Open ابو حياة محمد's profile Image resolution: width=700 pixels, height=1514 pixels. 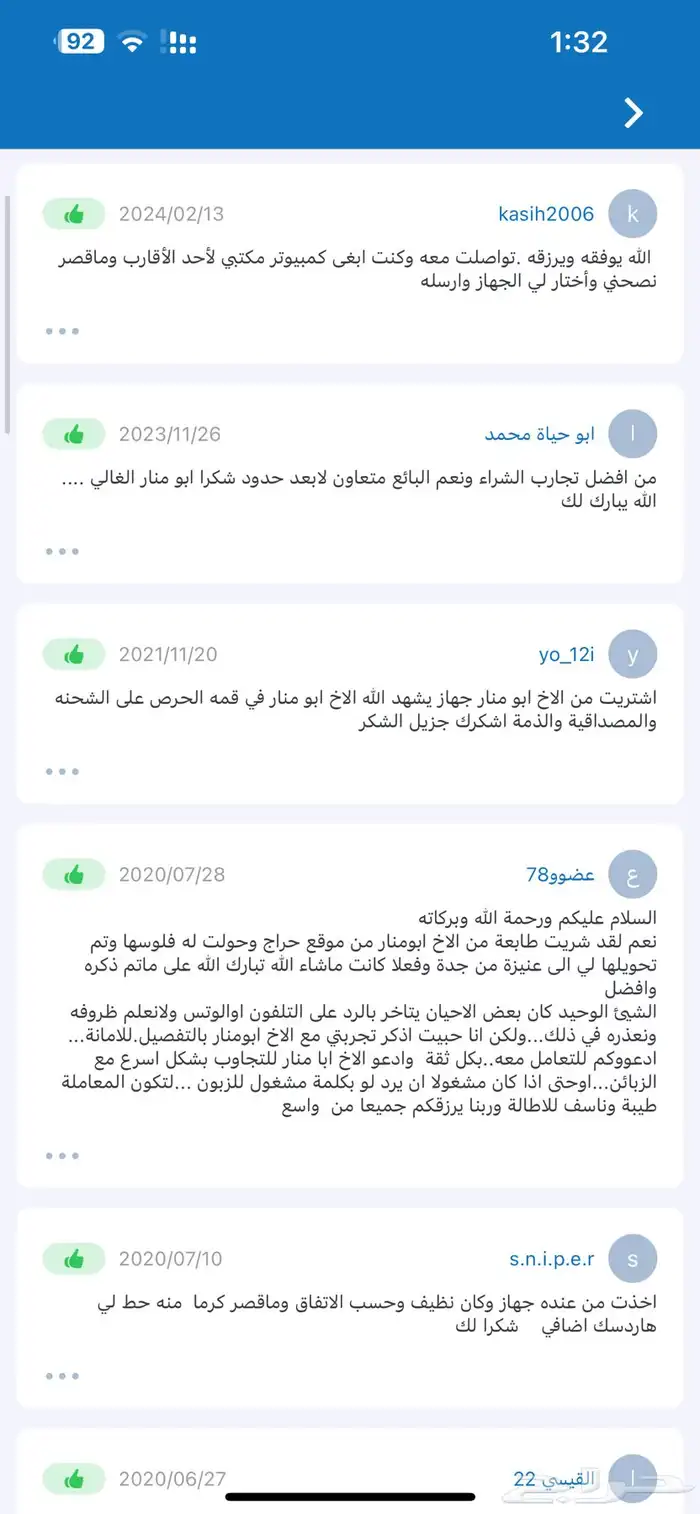tap(540, 434)
